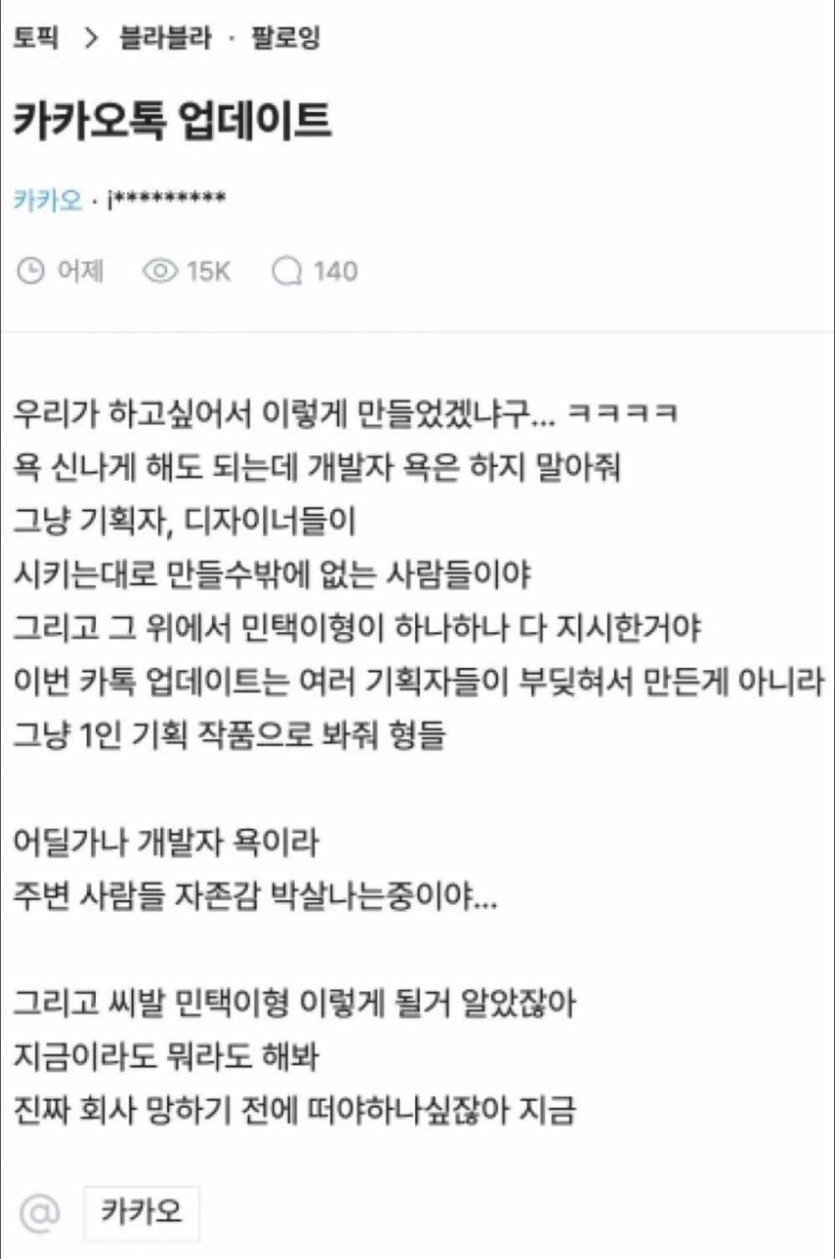Go to the 블라블라 topic channel
Viewport: 835px width, 1259px height.
pos(166,39)
